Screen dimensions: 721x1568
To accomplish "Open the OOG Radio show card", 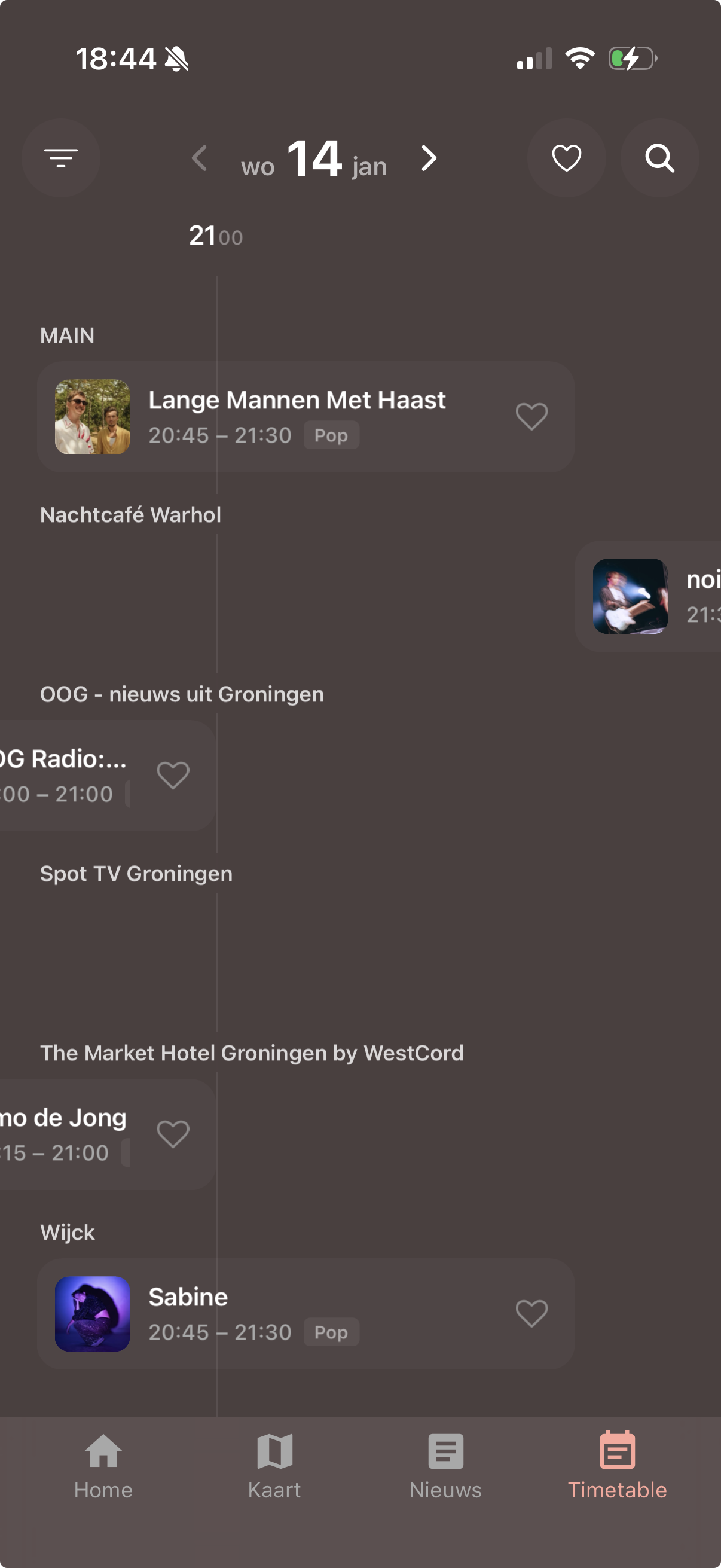I will coord(67,776).
